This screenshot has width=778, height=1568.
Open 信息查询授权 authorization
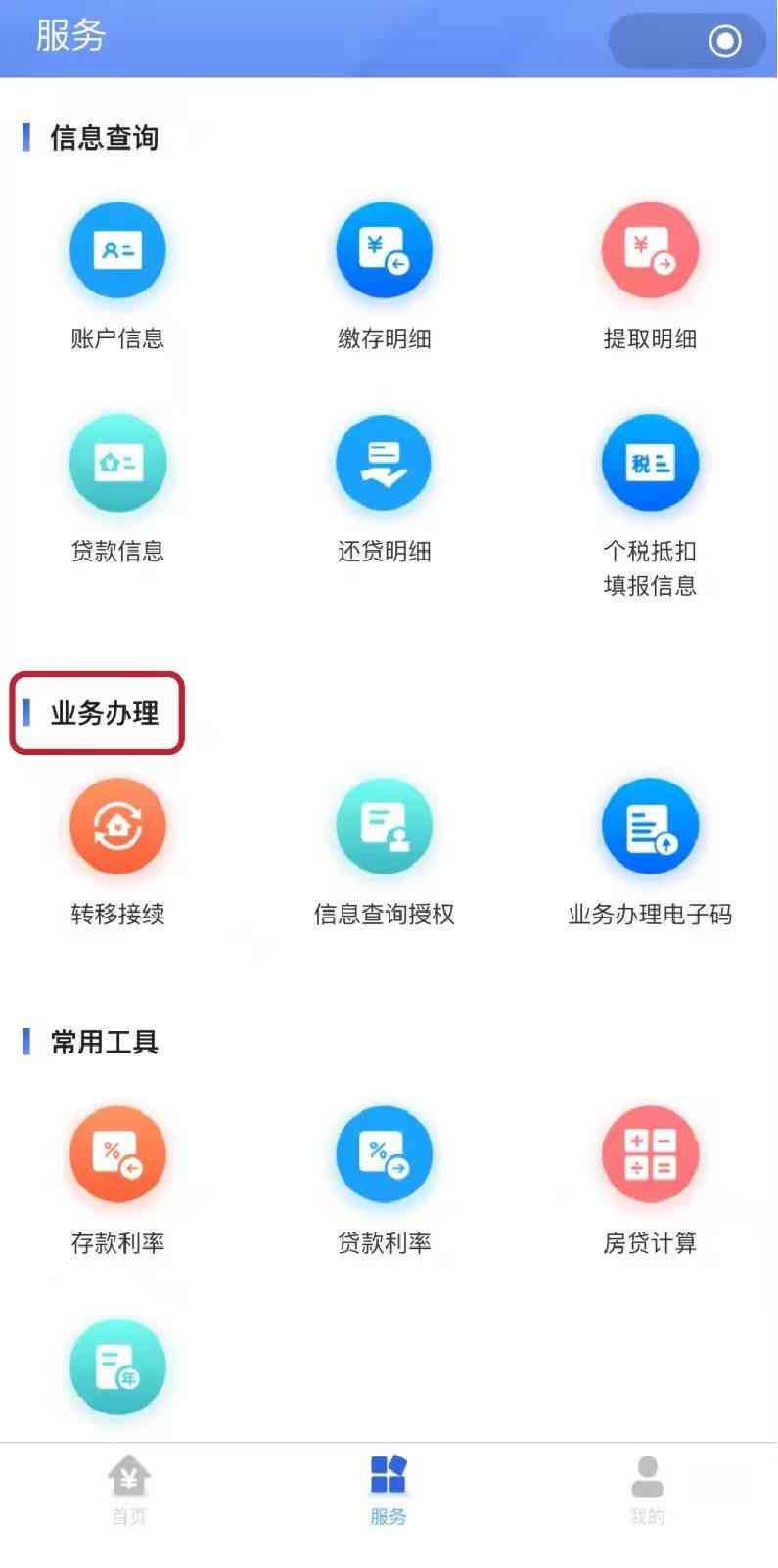pyautogui.click(x=384, y=828)
